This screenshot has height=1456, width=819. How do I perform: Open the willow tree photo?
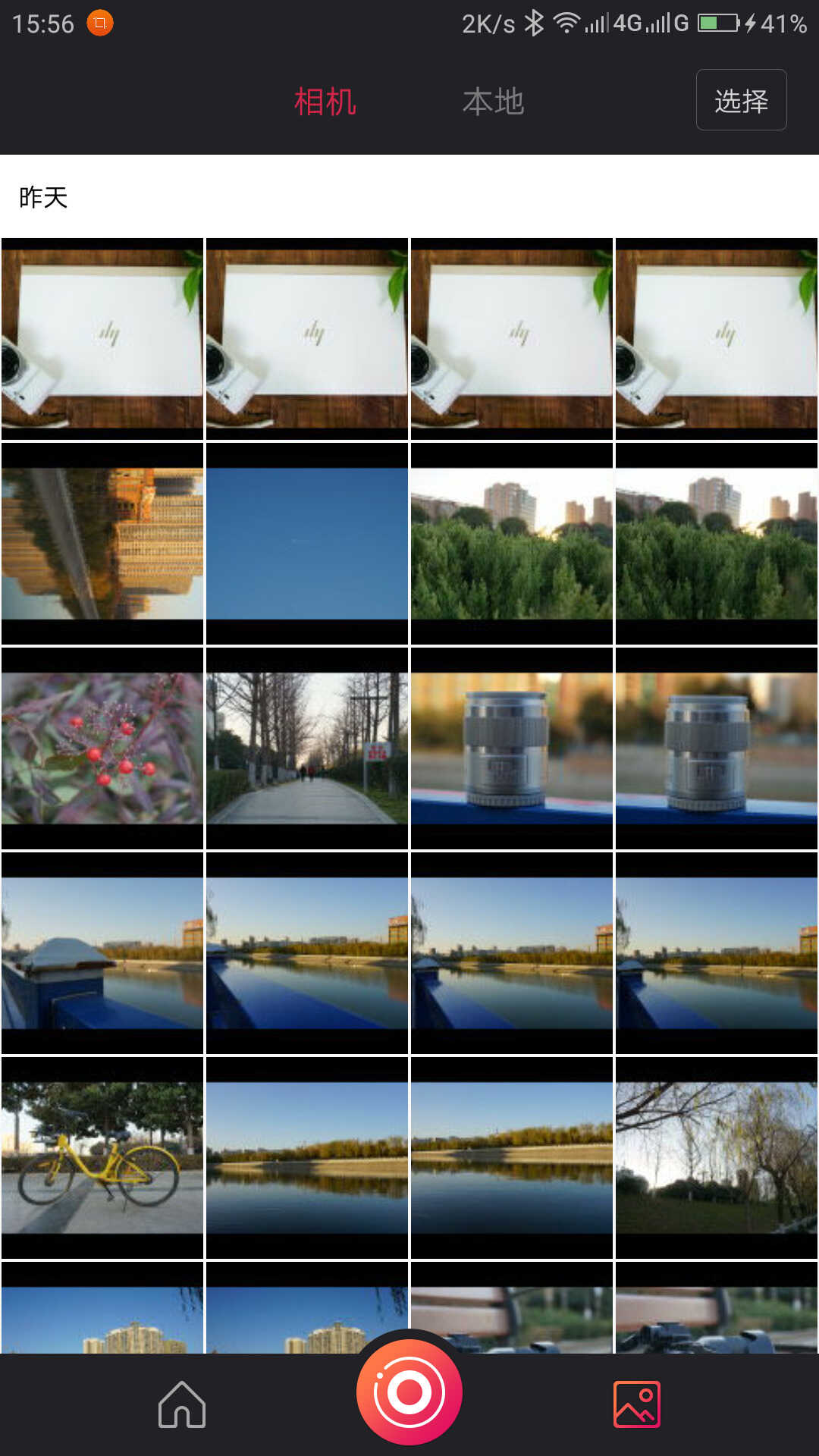(717, 1158)
